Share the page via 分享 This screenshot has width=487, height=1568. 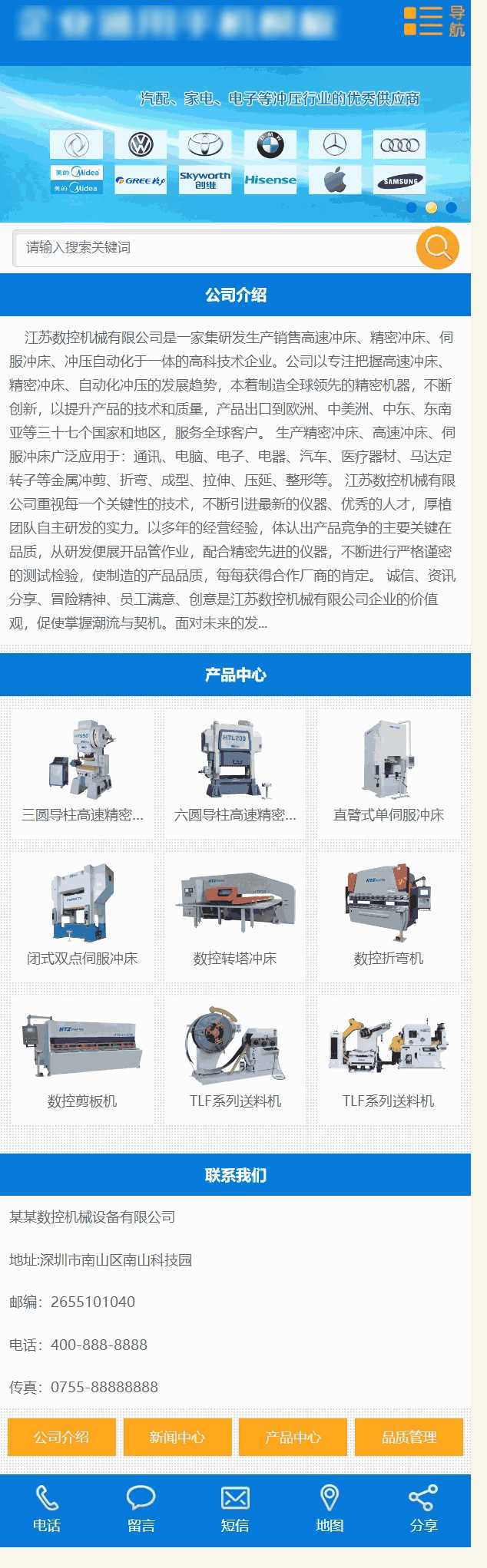click(x=423, y=1510)
